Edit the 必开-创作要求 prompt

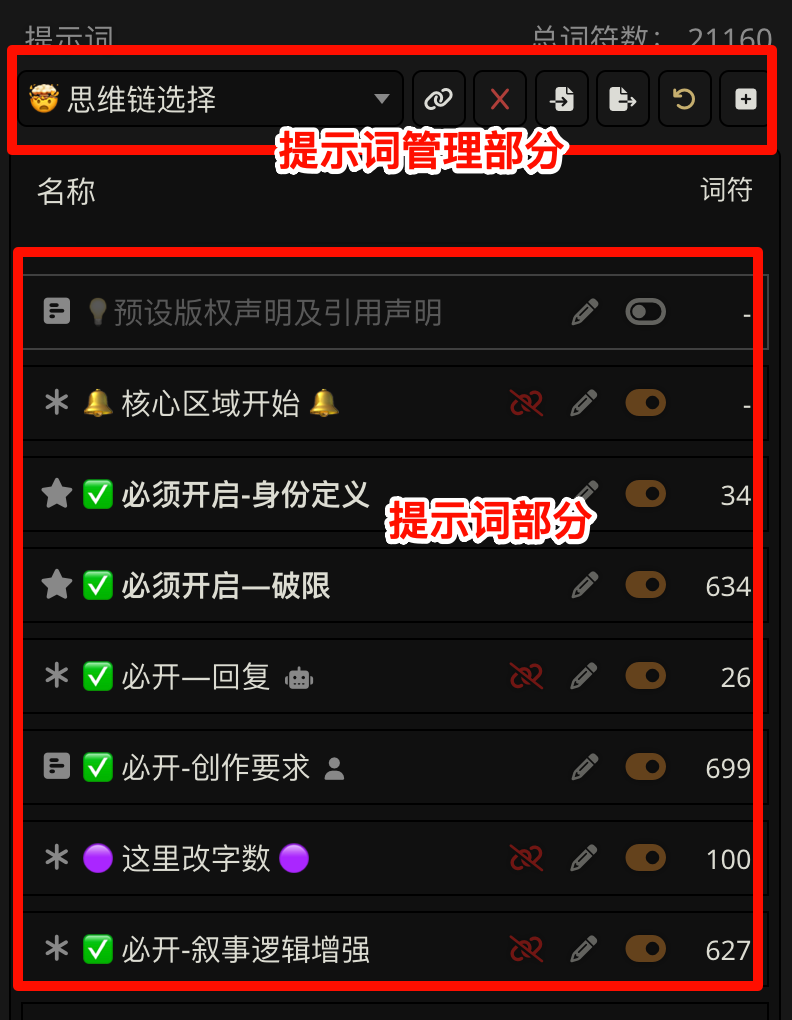pos(585,768)
